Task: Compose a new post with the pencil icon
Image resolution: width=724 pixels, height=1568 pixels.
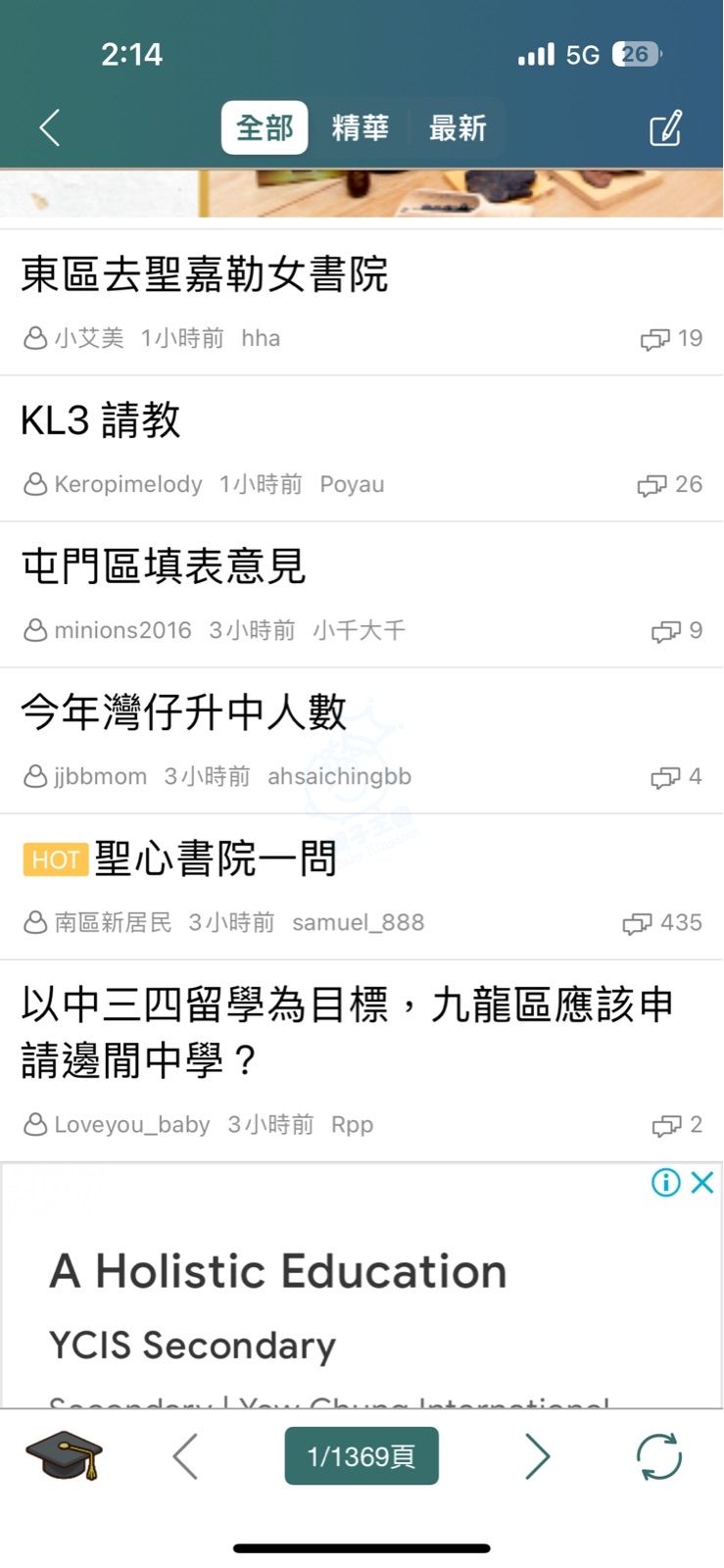Action: 665,128
